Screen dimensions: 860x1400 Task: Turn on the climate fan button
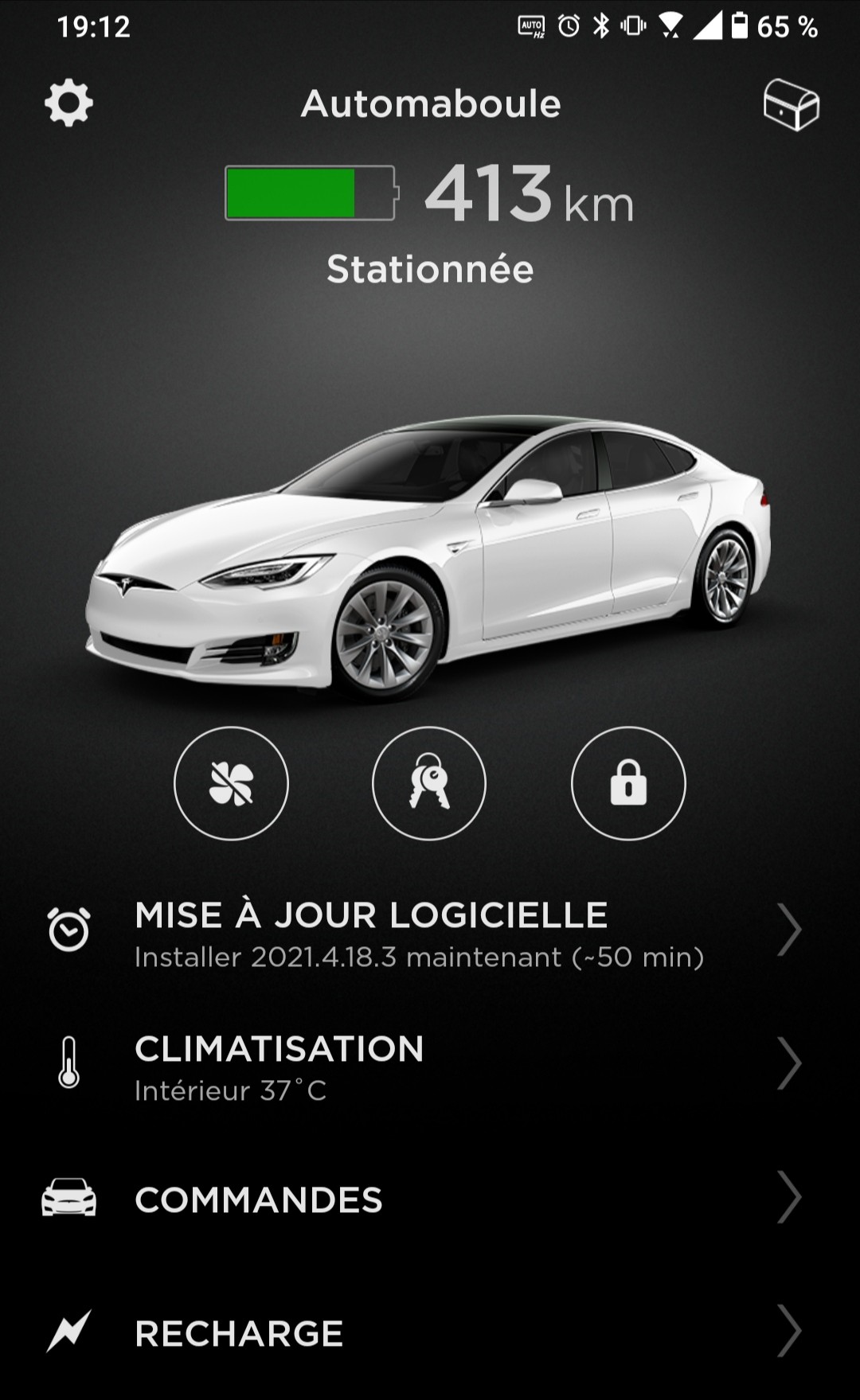(x=231, y=783)
